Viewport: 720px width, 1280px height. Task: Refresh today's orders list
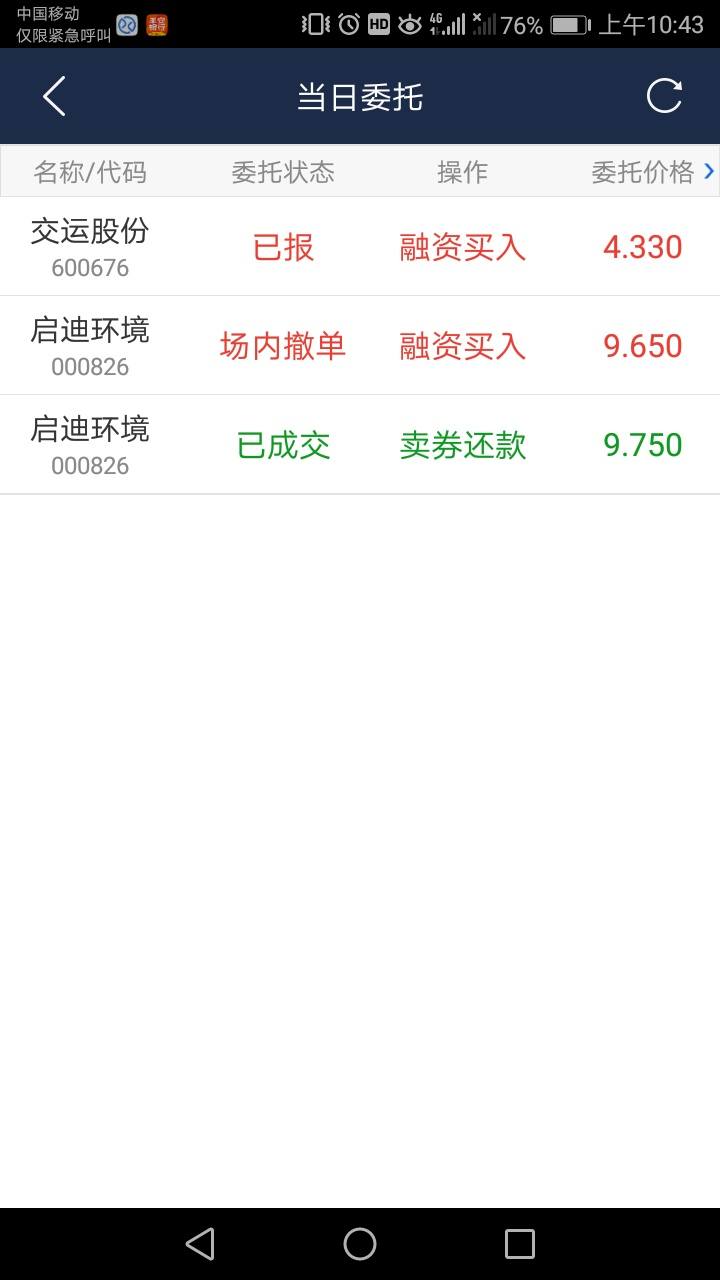coord(664,96)
